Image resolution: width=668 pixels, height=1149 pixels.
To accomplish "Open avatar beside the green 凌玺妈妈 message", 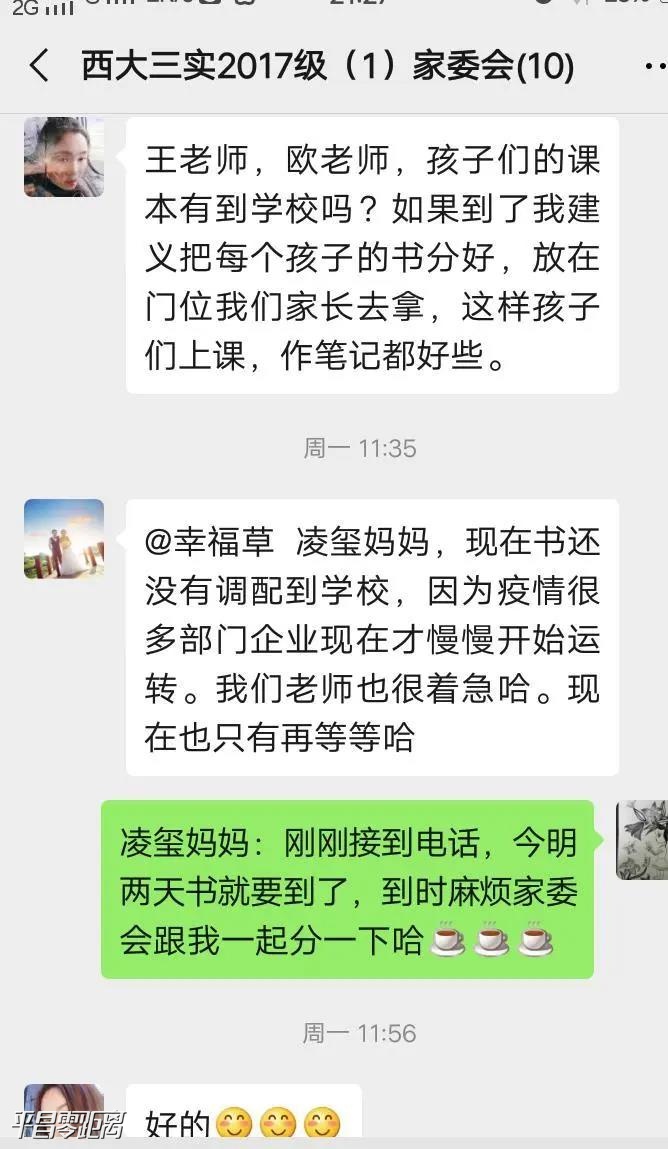I will [x=641, y=840].
